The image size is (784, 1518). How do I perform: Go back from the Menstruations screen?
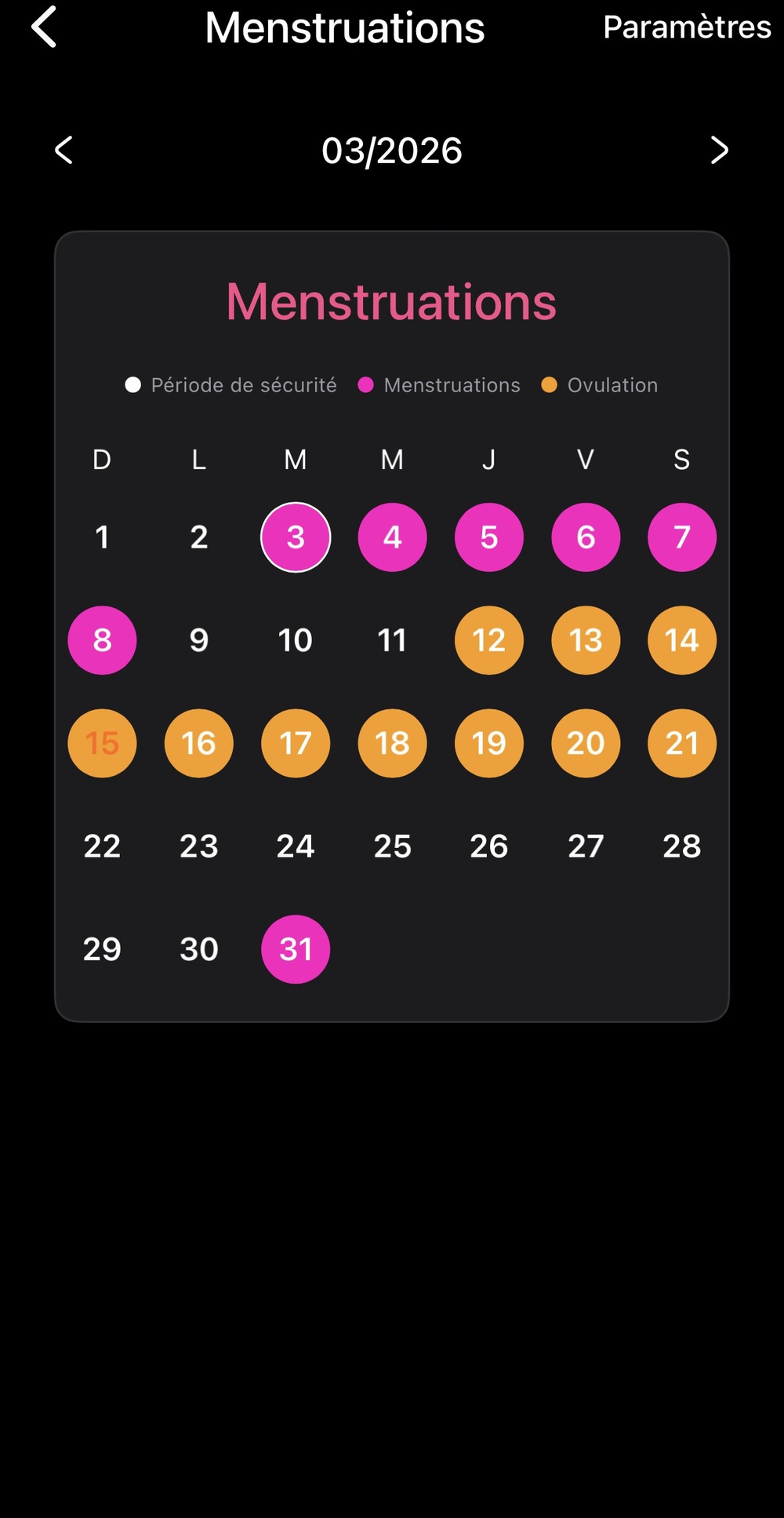point(45,27)
